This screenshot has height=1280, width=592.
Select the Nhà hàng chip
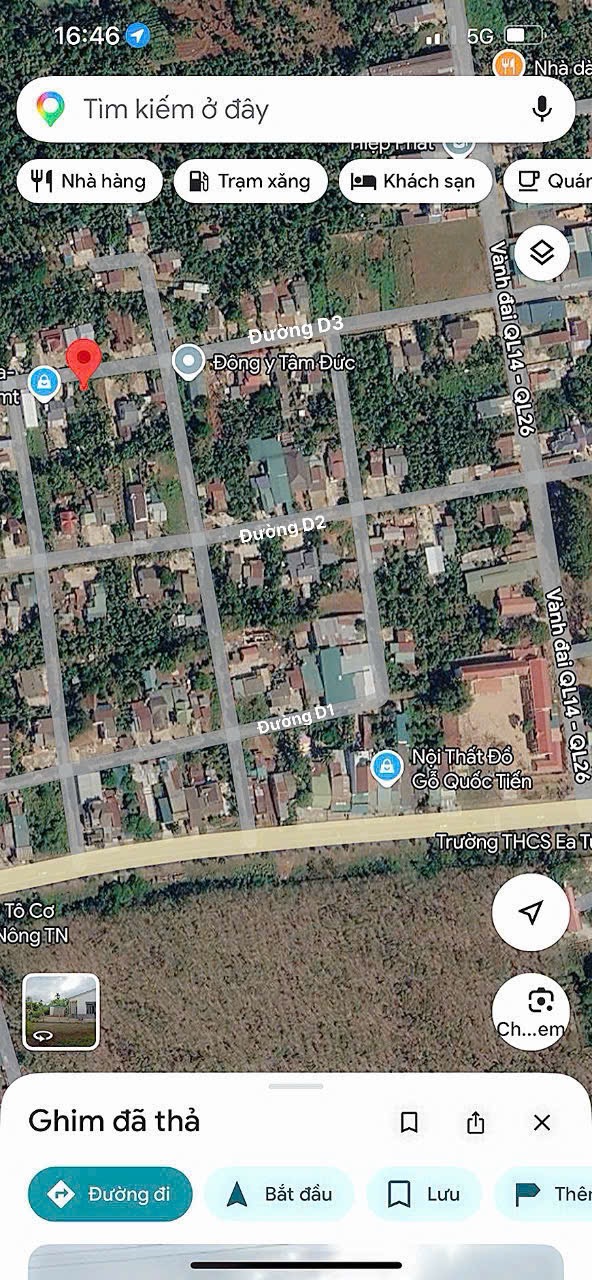click(x=89, y=181)
